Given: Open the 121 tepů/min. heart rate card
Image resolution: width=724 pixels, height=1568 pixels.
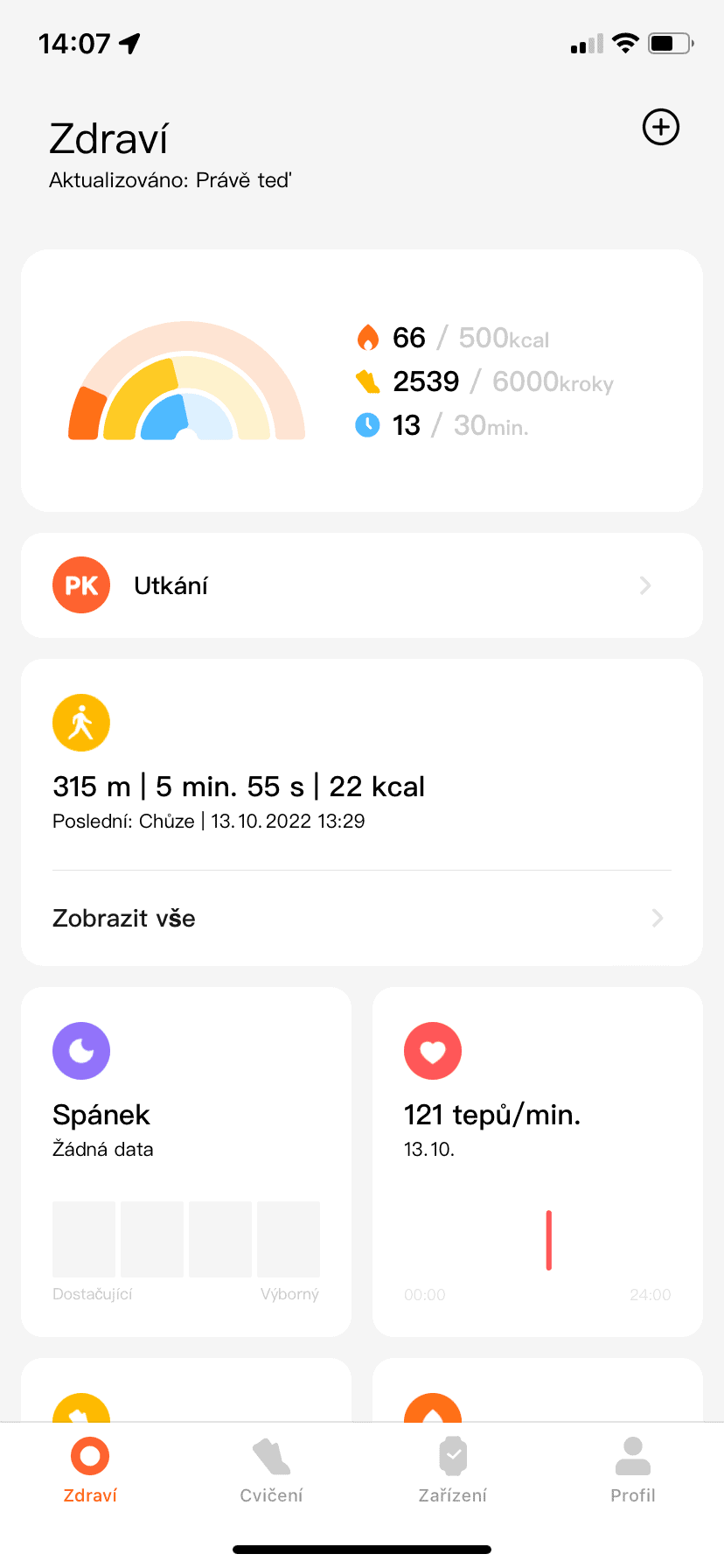Looking at the screenshot, I should 537,1161.
